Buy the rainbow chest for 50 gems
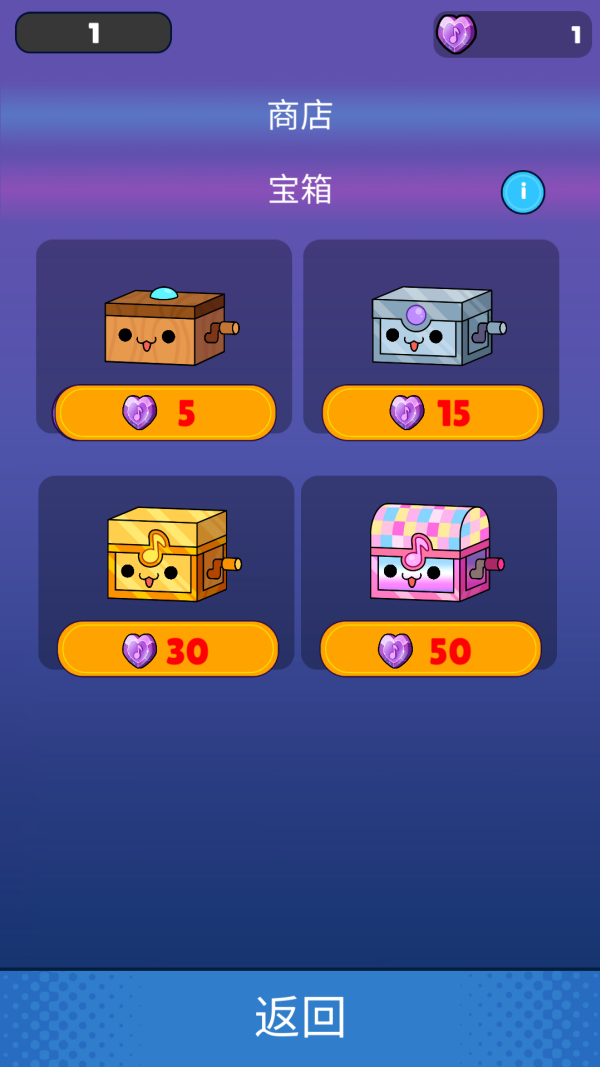The height and width of the screenshot is (1067, 600). (430, 649)
